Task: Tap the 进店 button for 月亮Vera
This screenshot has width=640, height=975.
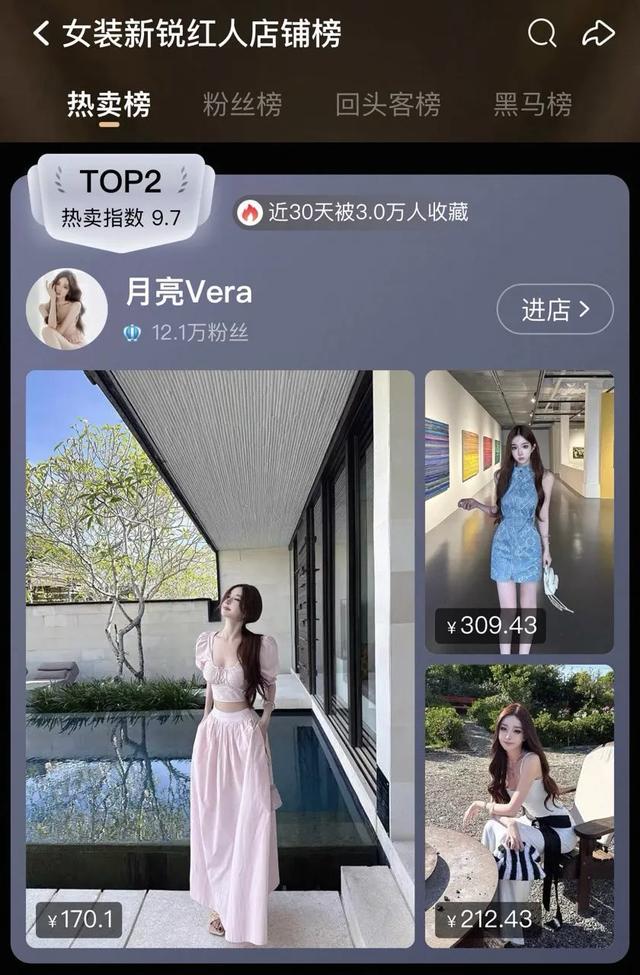Action: 555,310
